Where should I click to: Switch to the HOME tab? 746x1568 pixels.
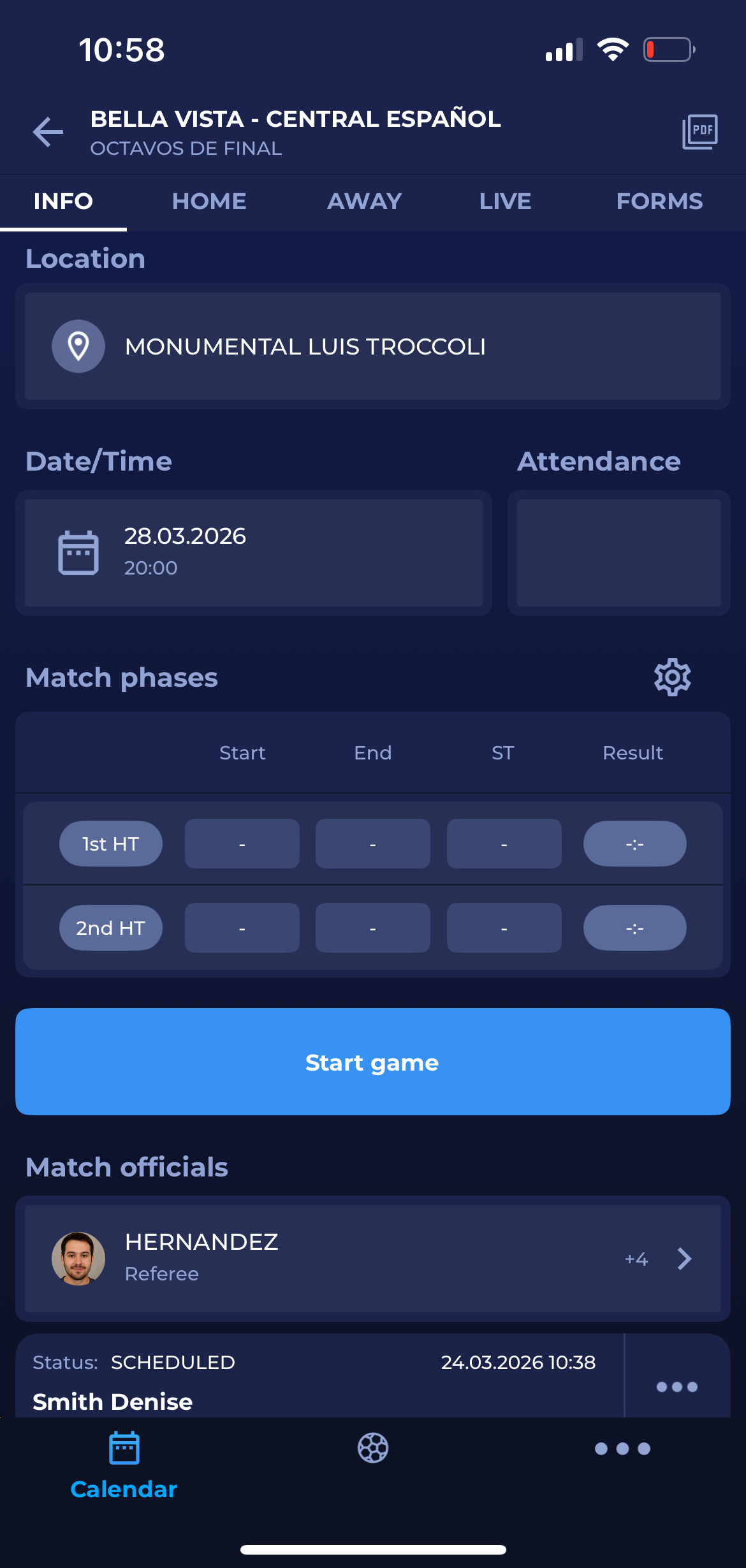click(208, 201)
